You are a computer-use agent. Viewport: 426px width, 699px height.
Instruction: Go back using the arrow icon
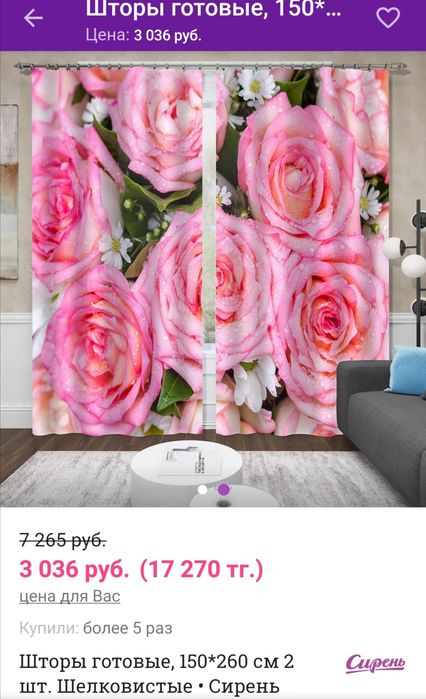[33, 18]
